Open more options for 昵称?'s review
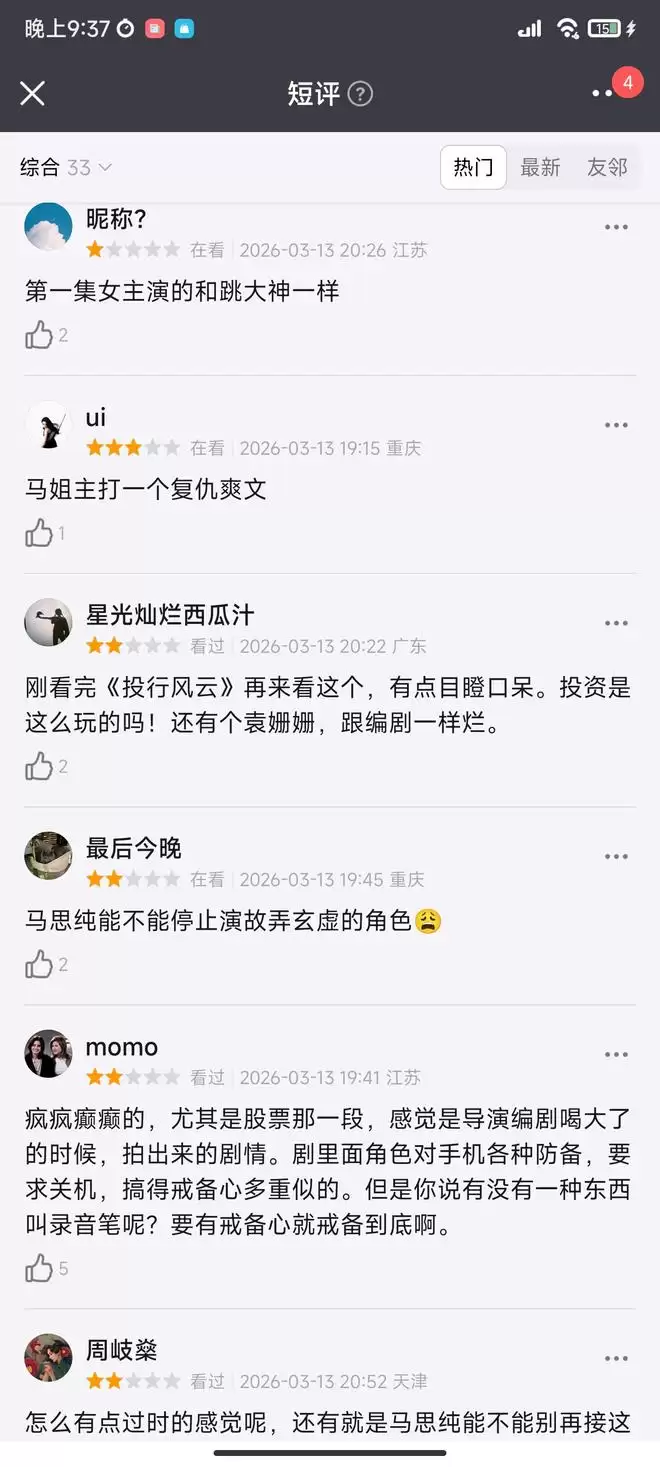660x1467 pixels. click(x=616, y=228)
